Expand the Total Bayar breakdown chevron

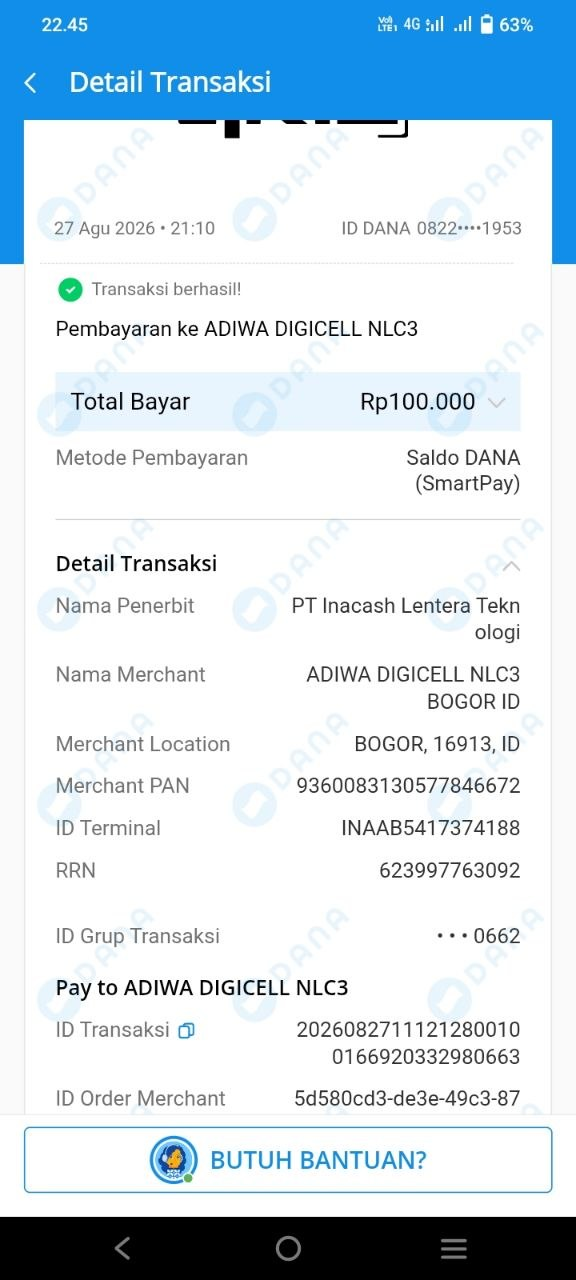[497, 403]
